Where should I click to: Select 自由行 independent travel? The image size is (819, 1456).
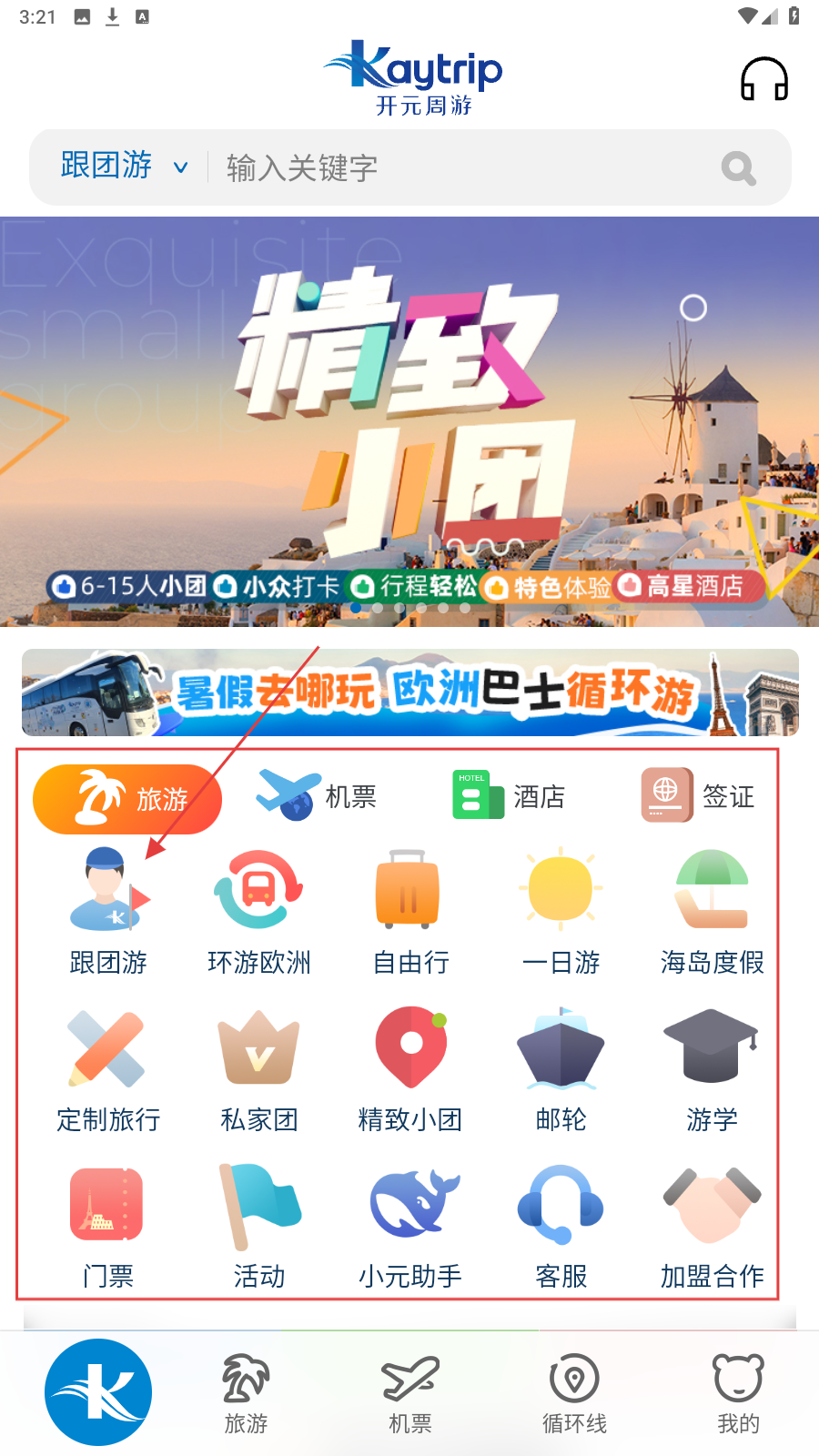410,912
